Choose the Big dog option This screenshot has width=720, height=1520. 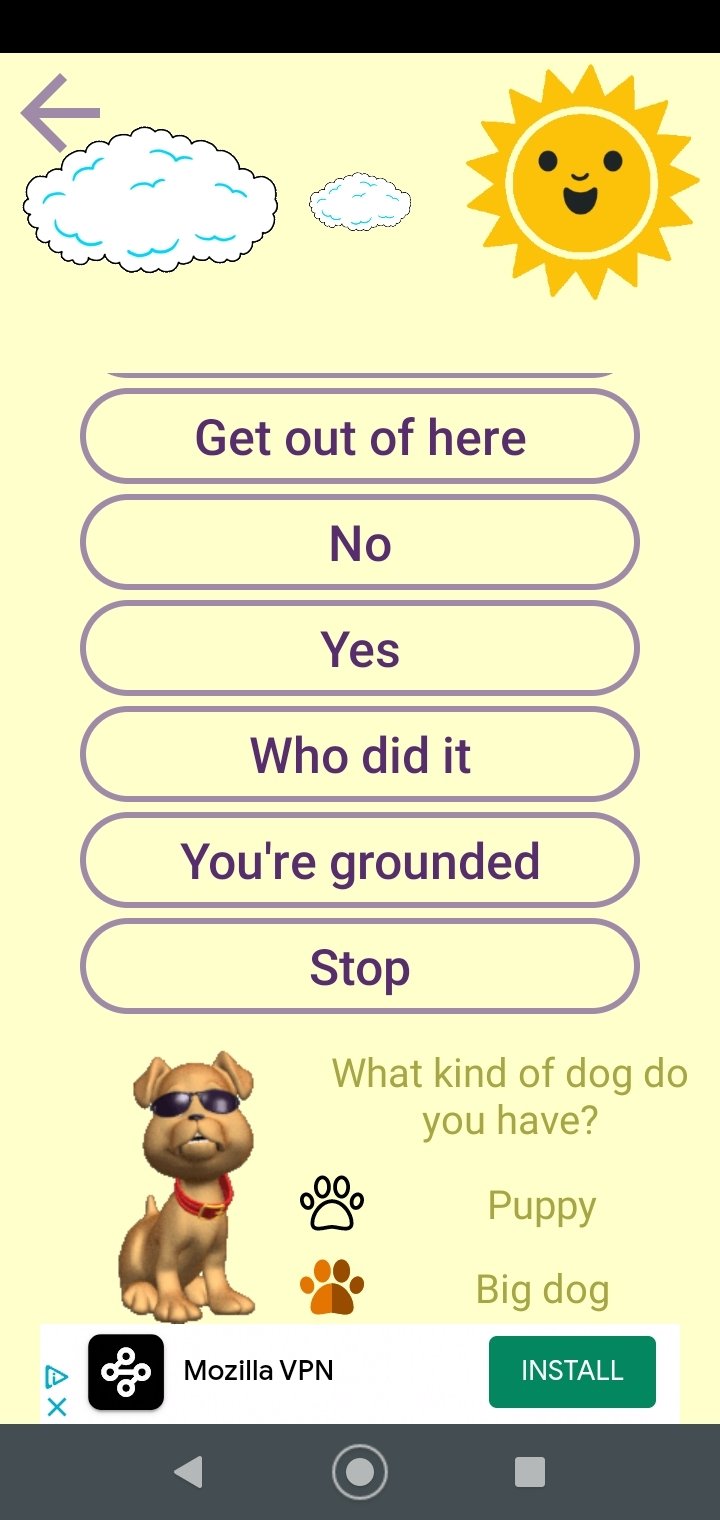coord(542,1289)
